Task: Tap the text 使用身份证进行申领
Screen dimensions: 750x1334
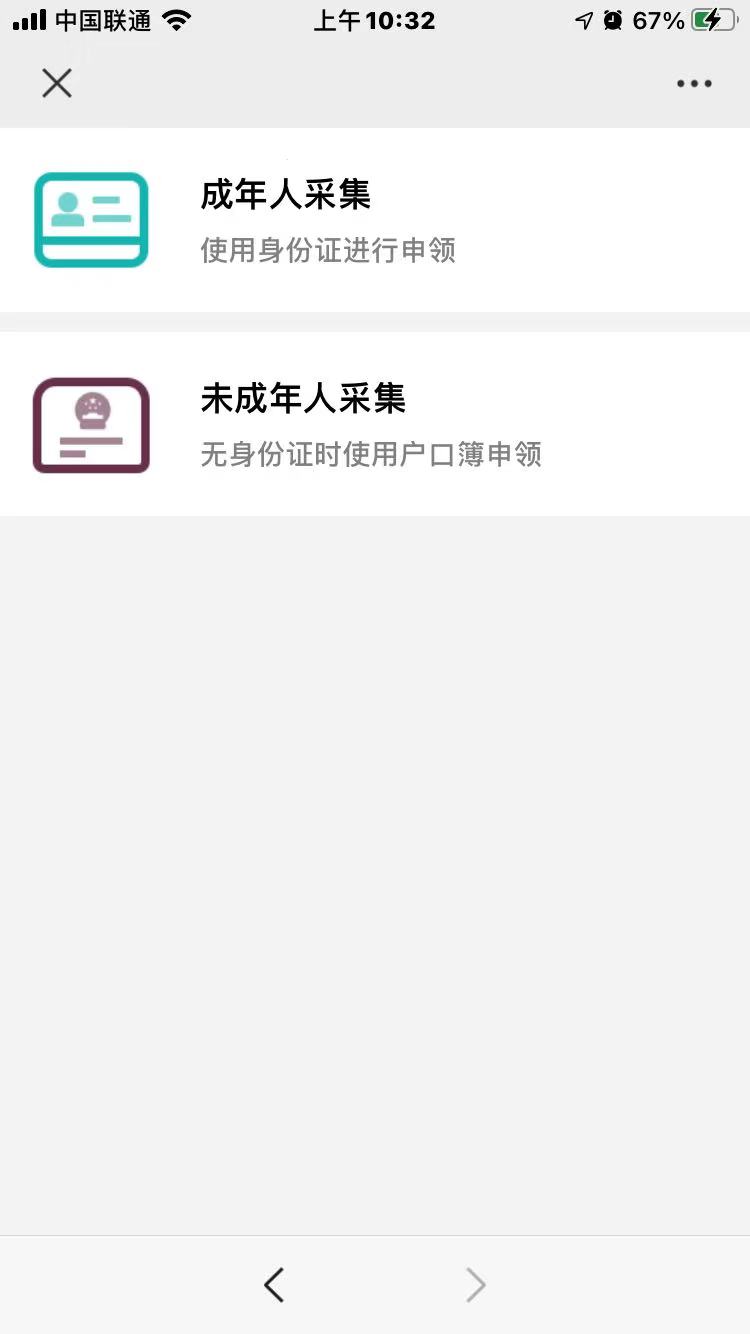Action: [x=328, y=251]
